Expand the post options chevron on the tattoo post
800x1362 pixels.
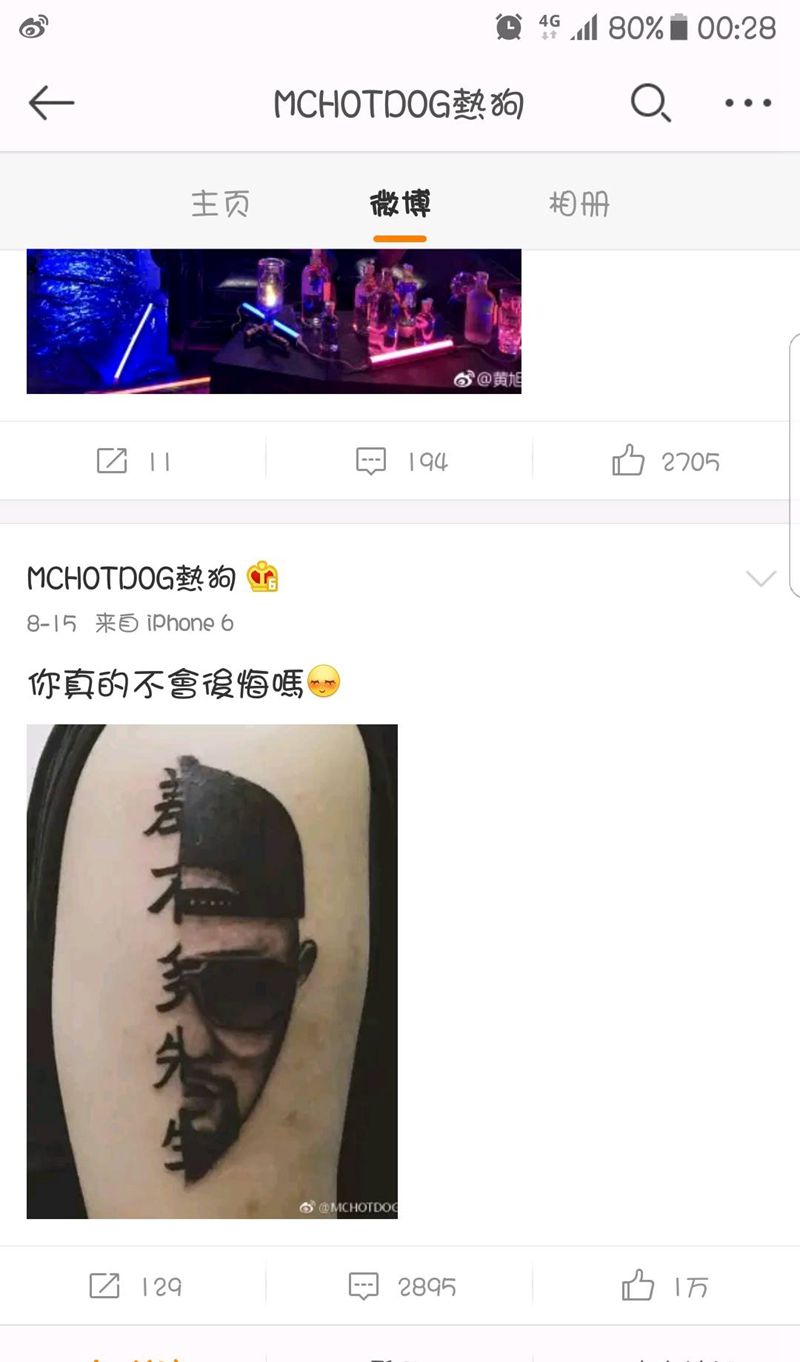pyautogui.click(x=762, y=577)
